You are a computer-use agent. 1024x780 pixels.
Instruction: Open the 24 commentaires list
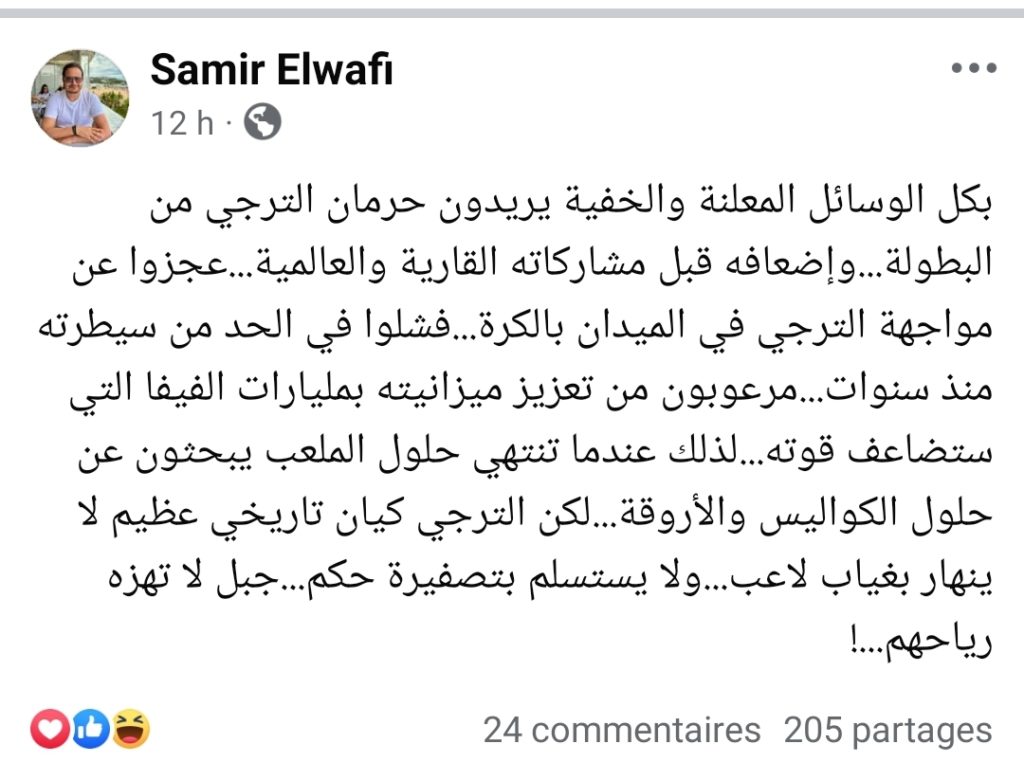pos(621,731)
